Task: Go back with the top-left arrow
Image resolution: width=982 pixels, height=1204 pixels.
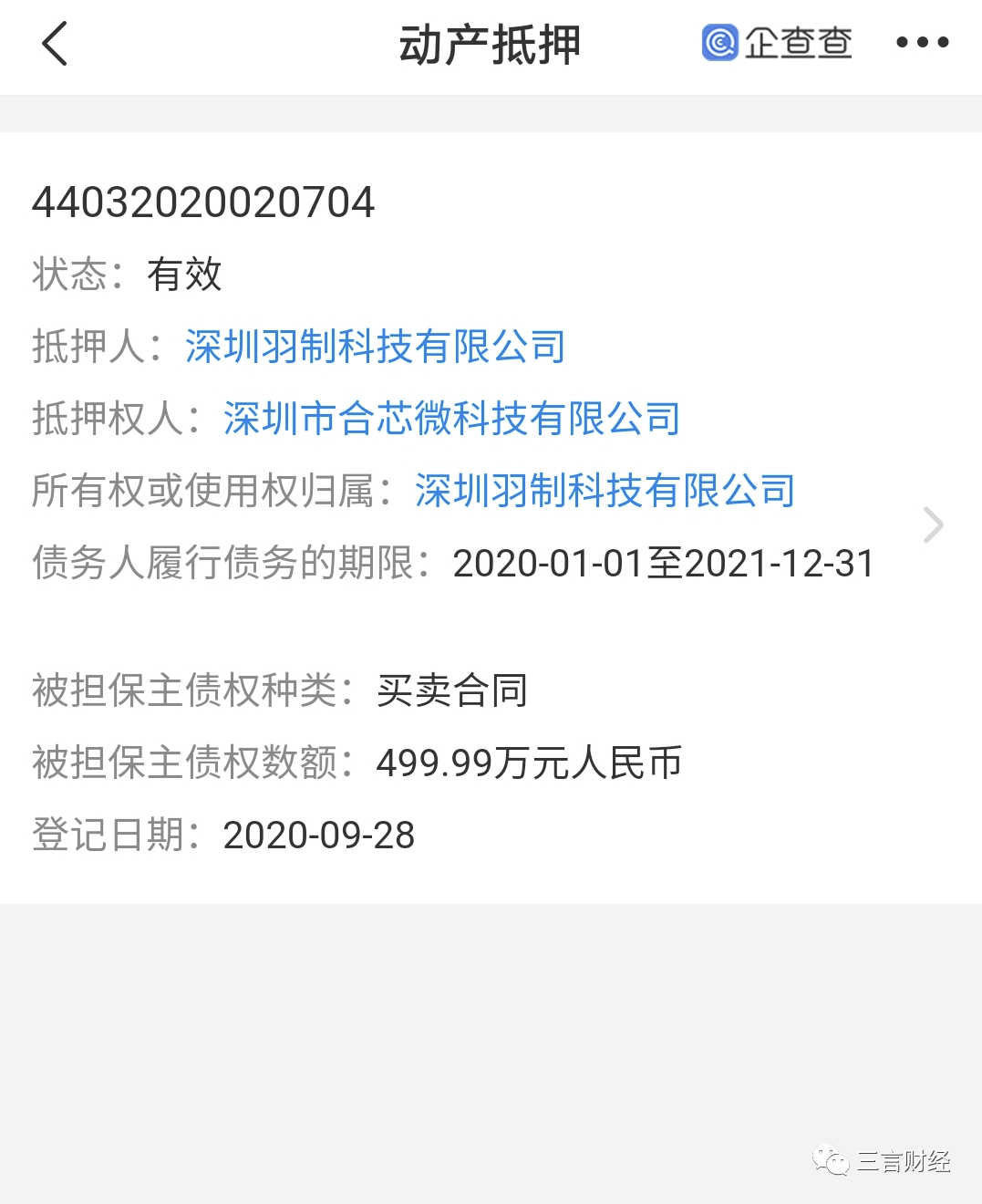Action: pyautogui.click(x=55, y=44)
